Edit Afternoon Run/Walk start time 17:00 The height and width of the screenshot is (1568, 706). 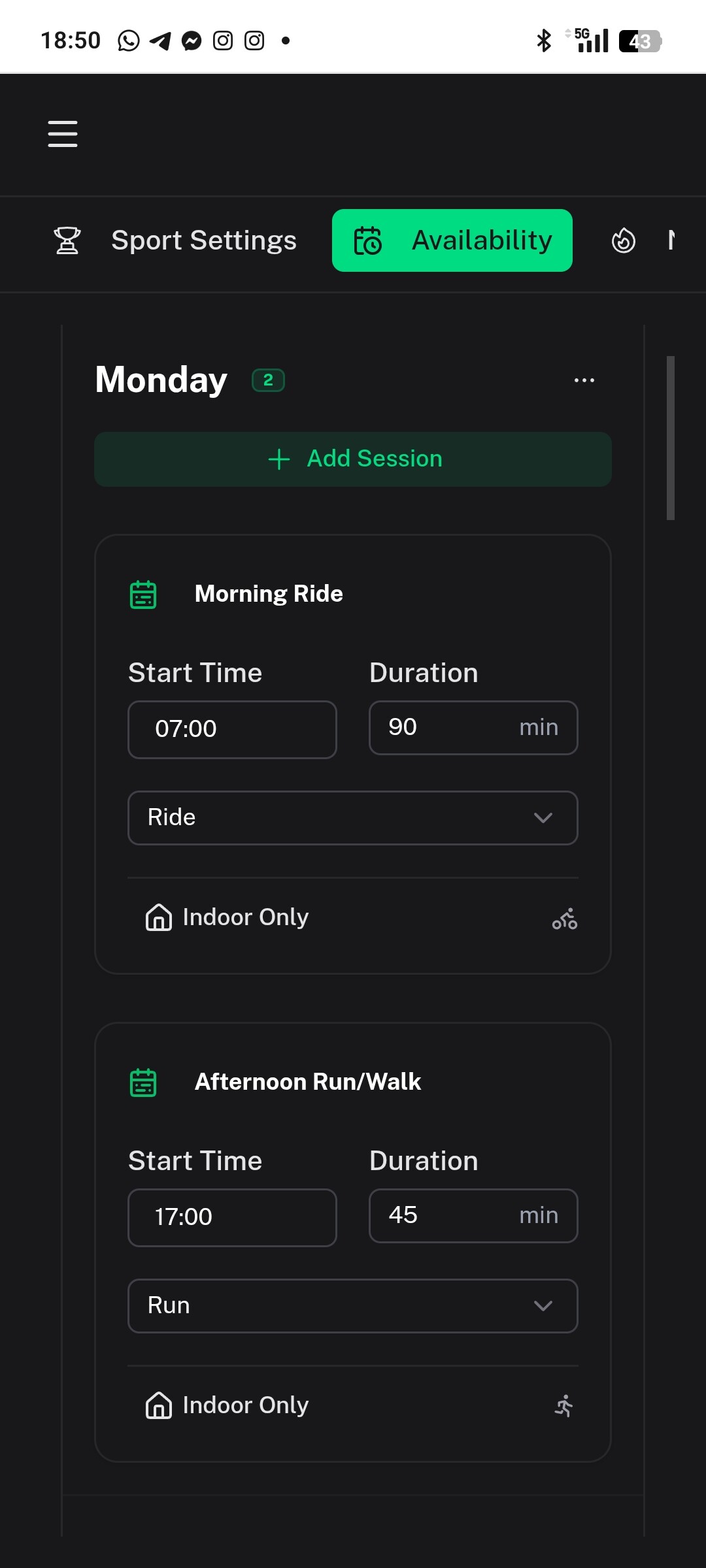click(x=232, y=1217)
